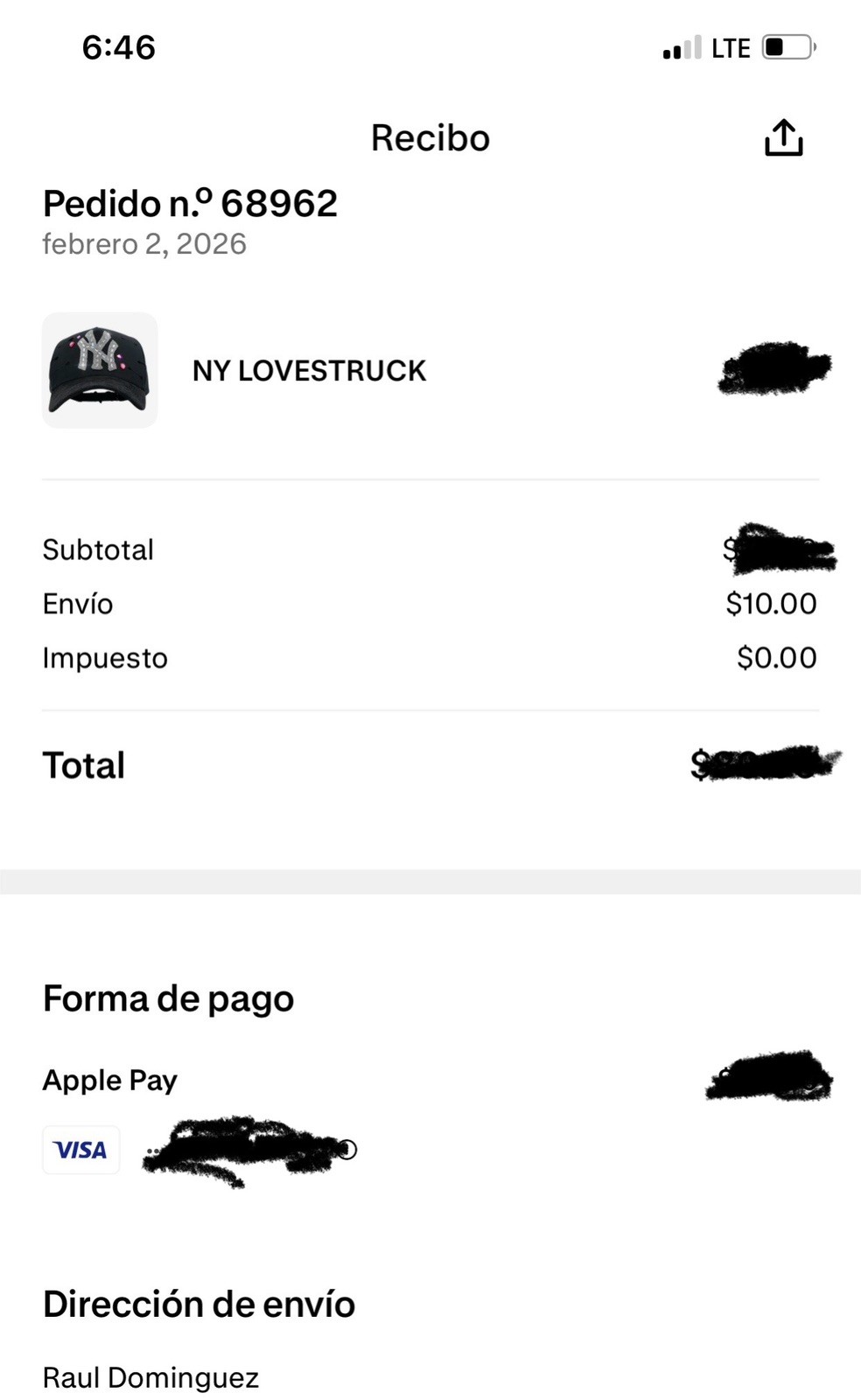Share the receipt using the share icon
861x1400 pixels.
[x=783, y=138]
